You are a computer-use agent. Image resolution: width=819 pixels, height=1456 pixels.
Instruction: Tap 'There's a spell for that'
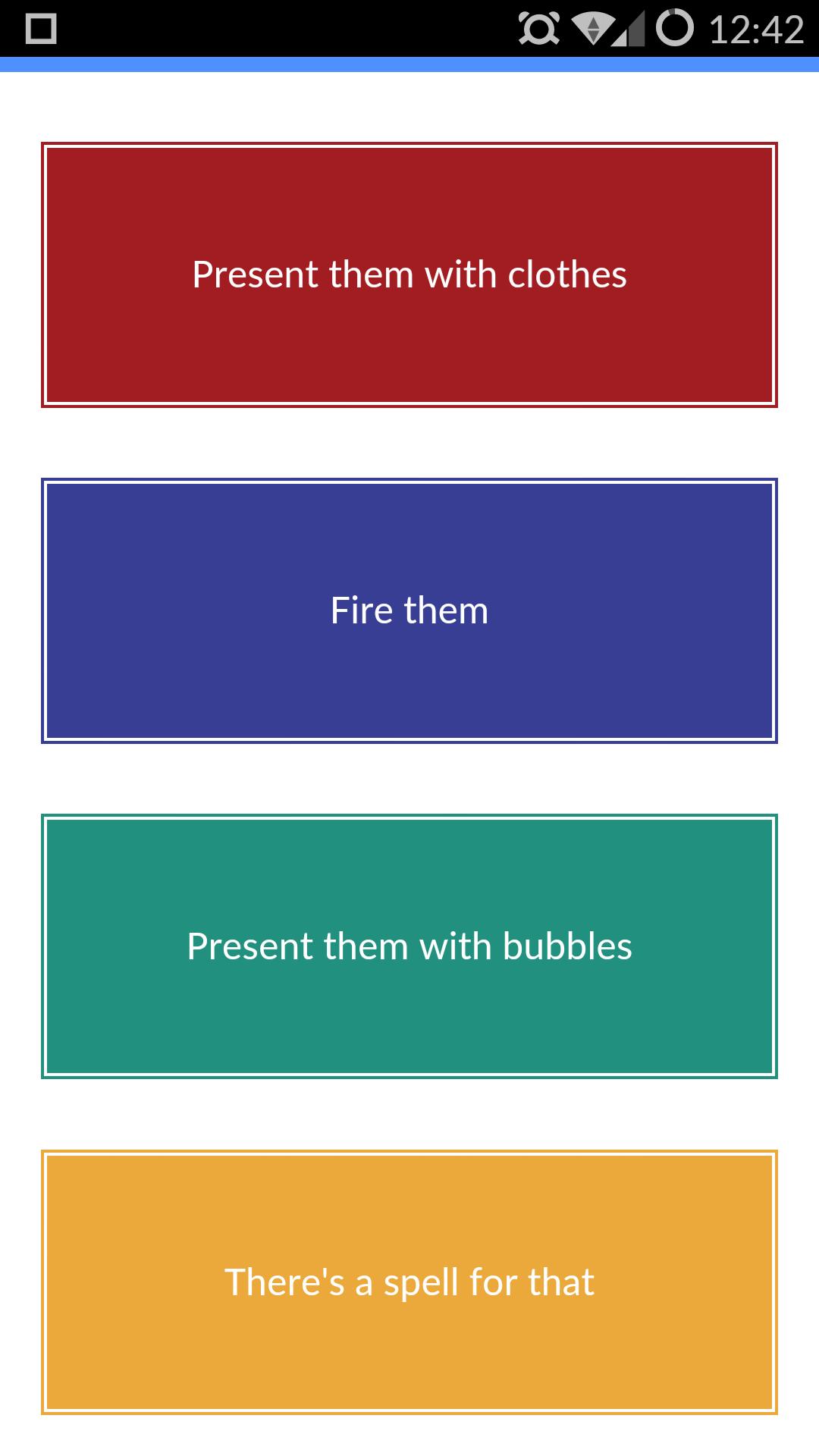[x=409, y=1282]
